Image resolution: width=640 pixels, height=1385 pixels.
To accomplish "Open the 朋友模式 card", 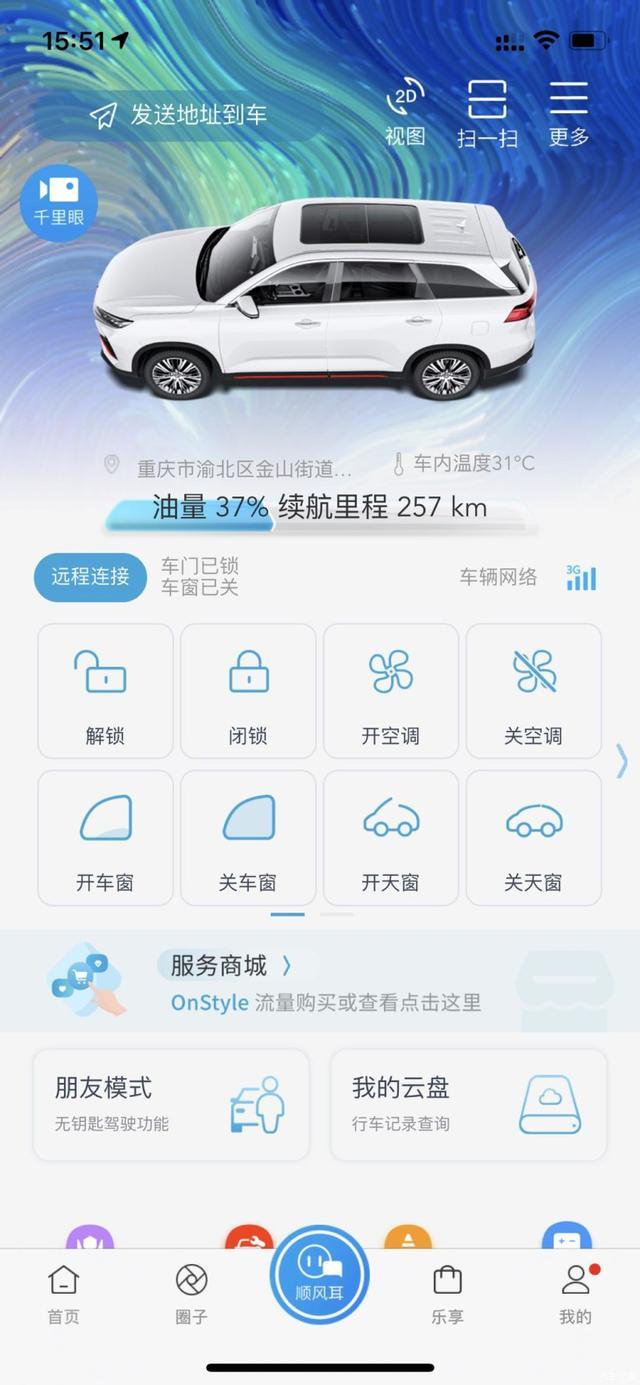I will click(171, 1104).
